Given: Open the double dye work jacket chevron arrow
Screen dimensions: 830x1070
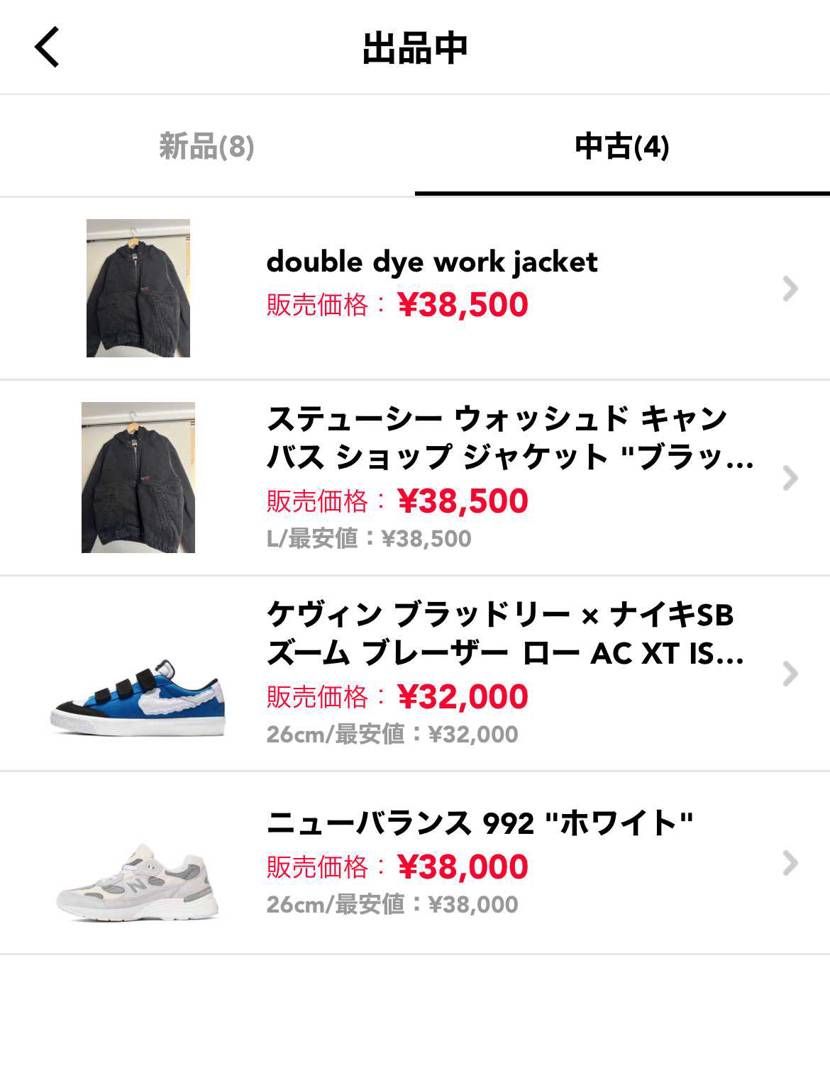Looking at the screenshot, I should click(793, 287).
